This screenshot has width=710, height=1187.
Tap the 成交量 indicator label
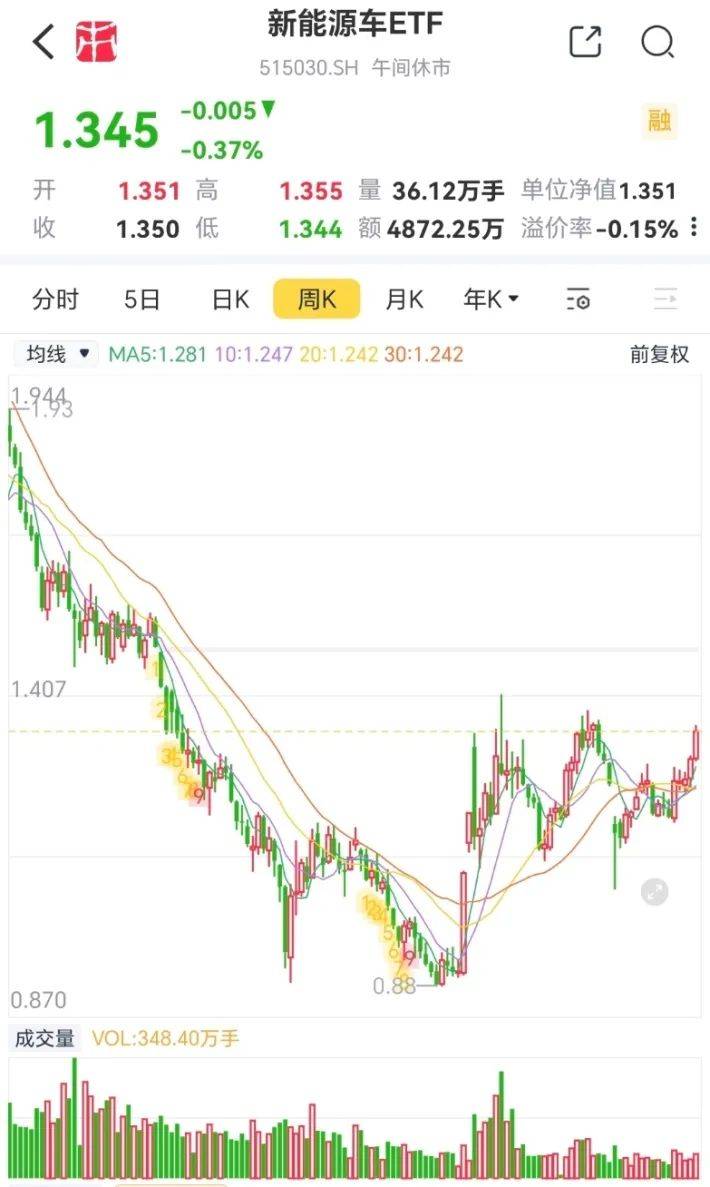[x=45, y=1038]
